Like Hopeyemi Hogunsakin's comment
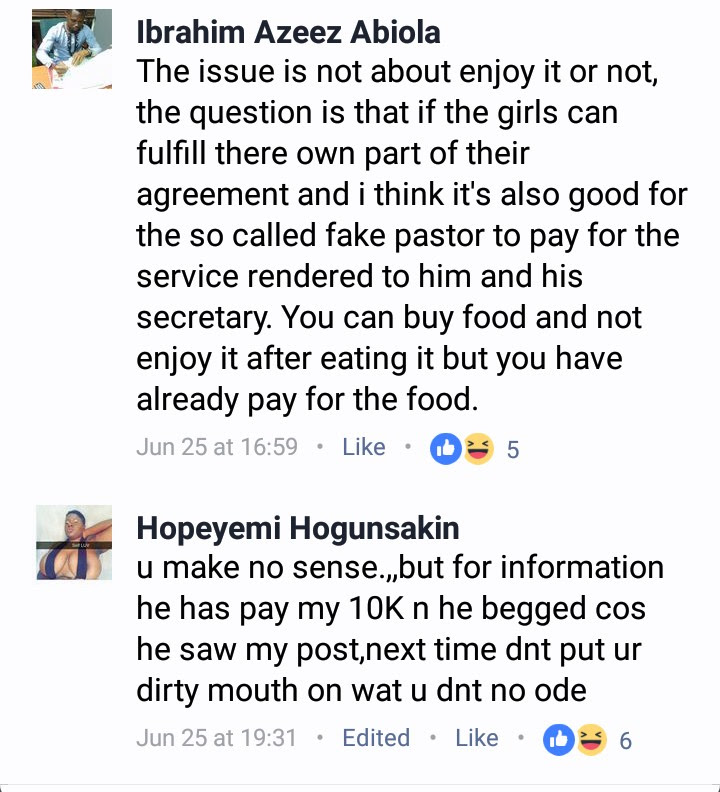 point(476,737)
